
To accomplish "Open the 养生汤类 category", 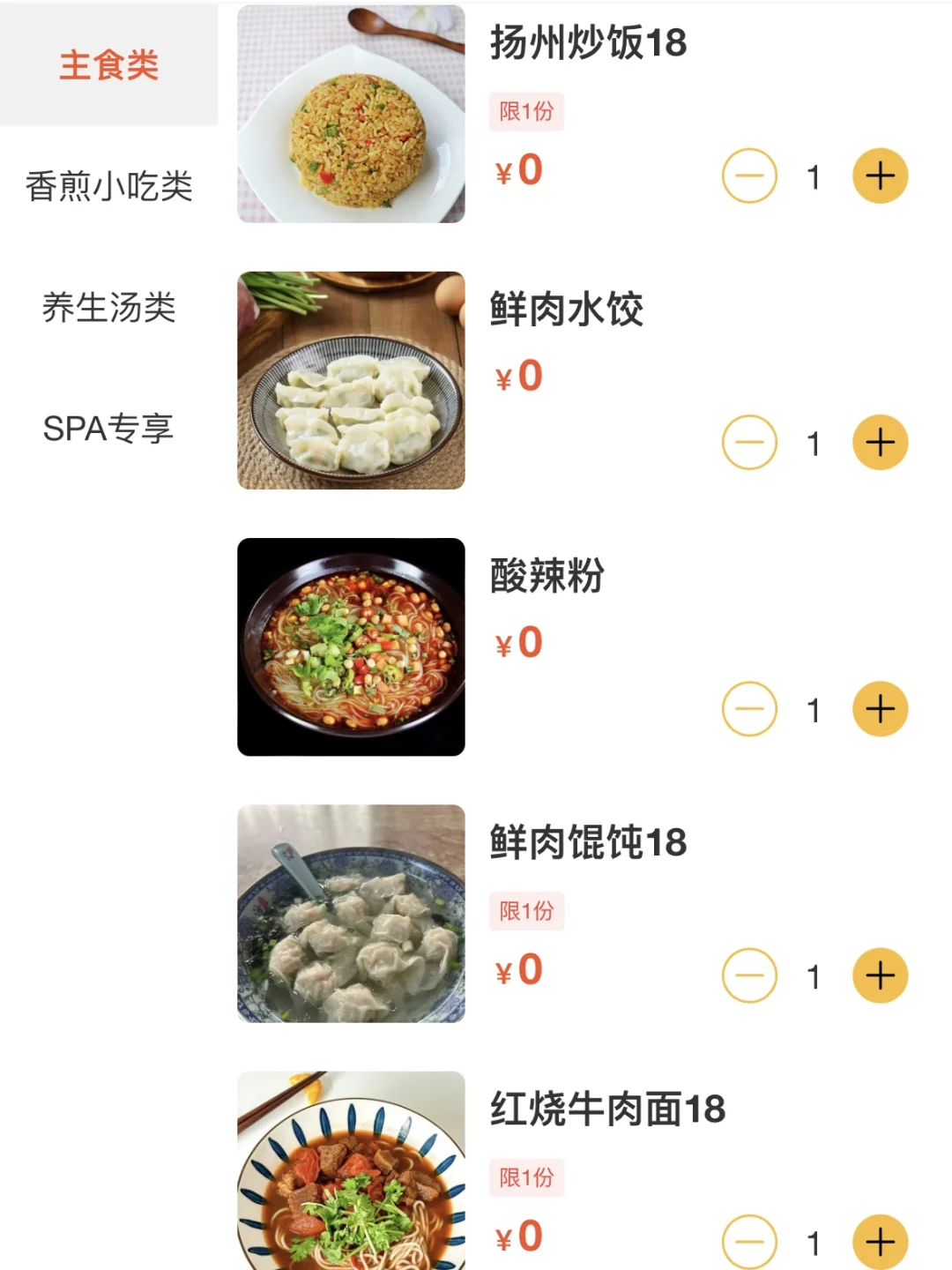I will coord(108,308).
